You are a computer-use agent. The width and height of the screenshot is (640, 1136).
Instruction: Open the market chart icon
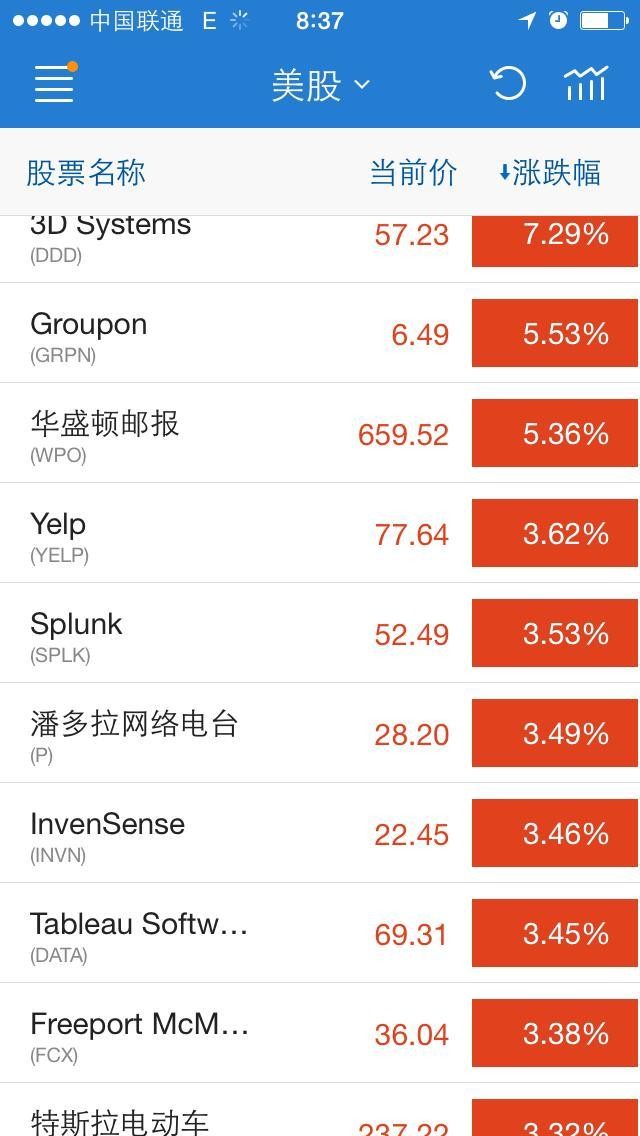coord(586,83)
